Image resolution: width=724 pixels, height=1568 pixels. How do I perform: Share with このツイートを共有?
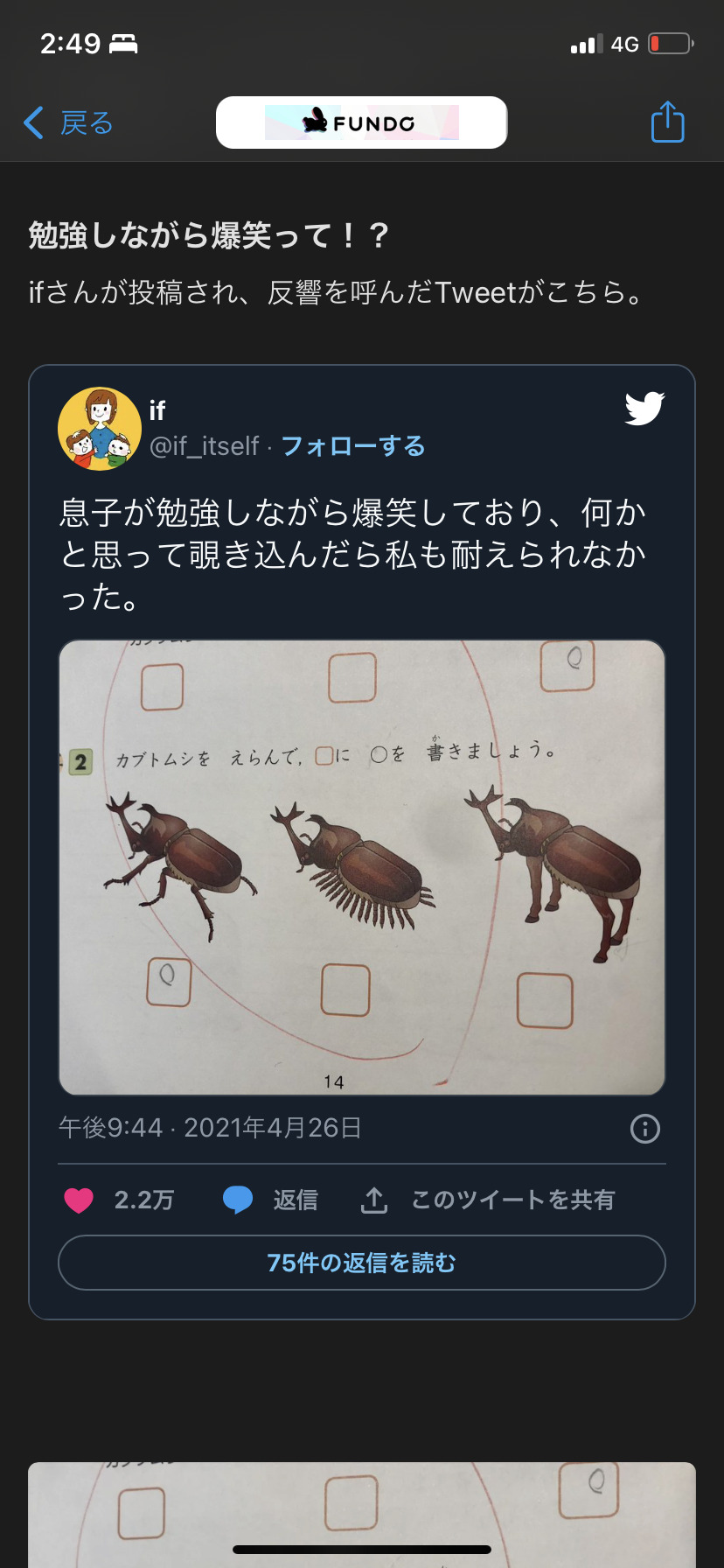[490, 1200]
